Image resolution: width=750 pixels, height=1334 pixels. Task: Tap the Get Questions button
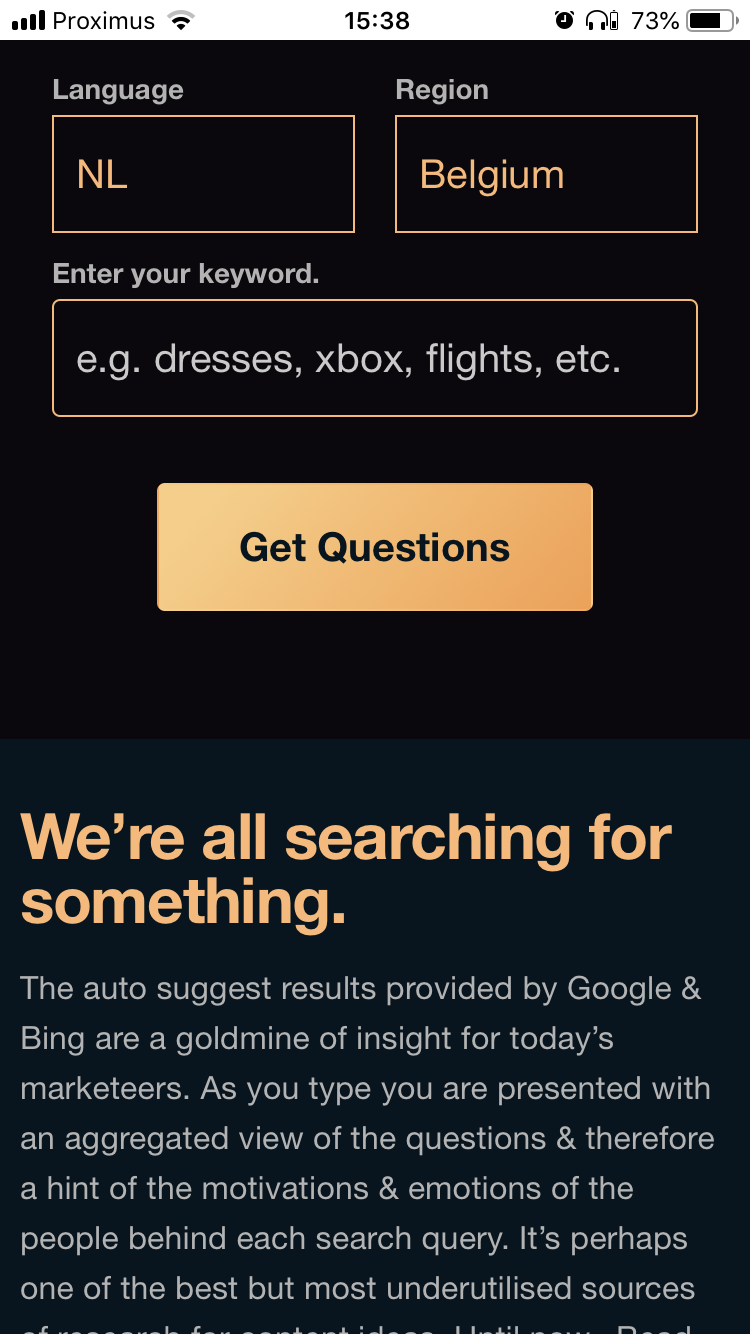(374, 547)
